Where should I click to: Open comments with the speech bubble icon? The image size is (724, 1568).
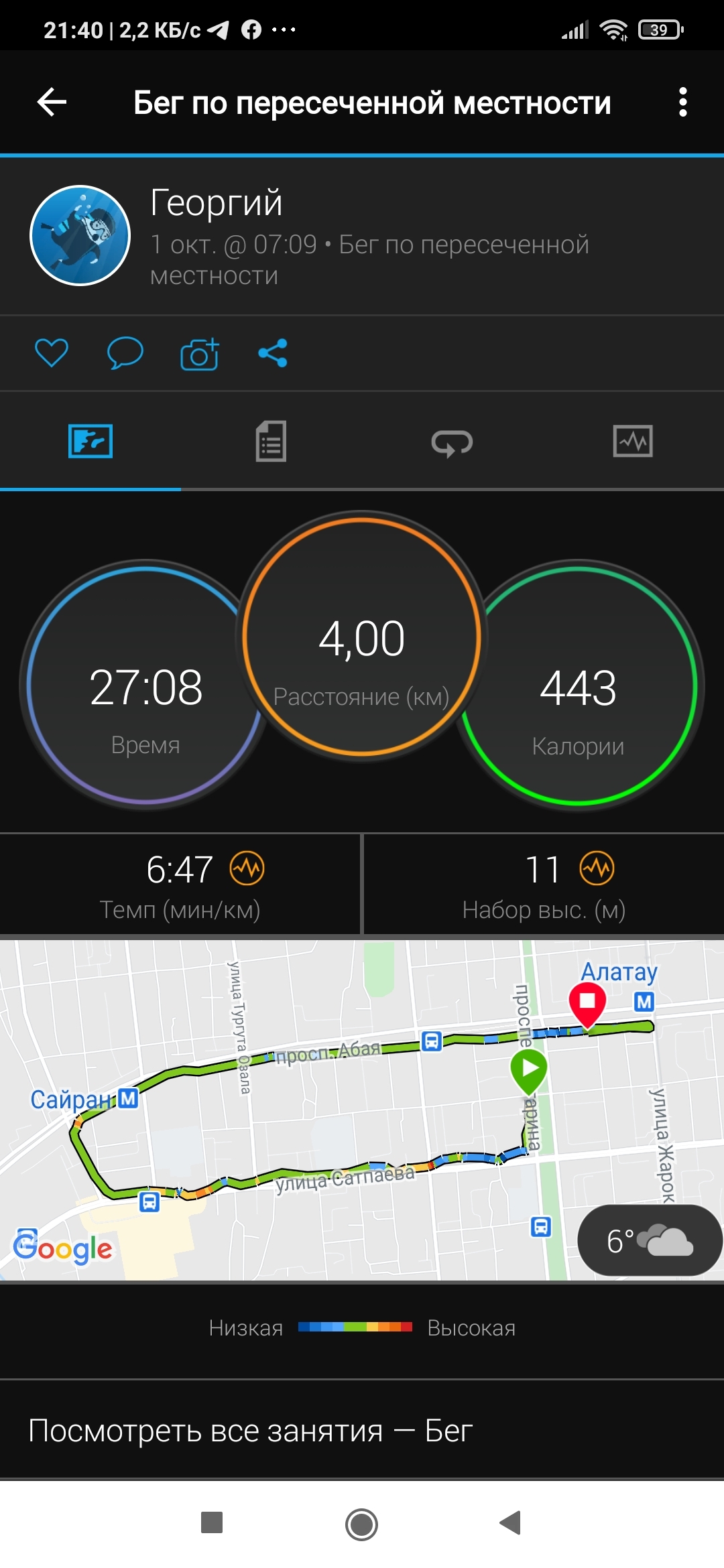click(x=125, y=353)
